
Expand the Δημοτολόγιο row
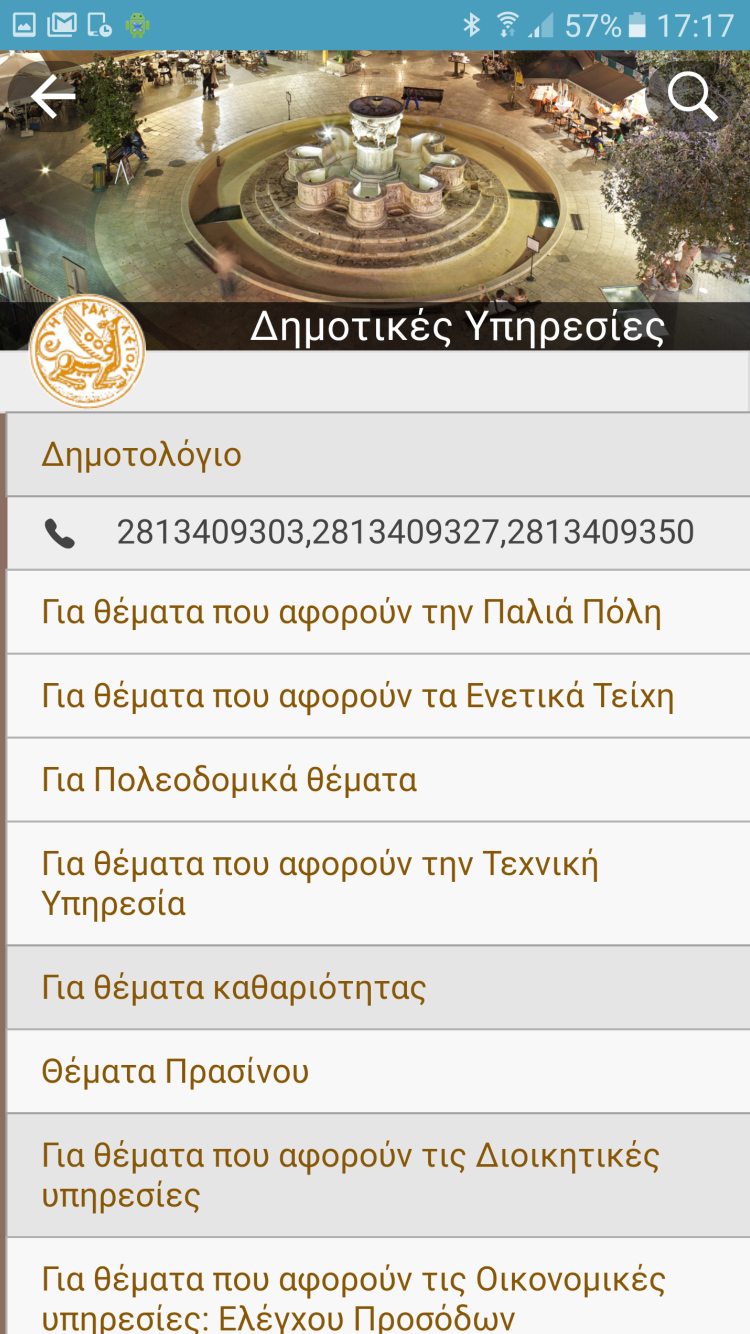click(x=377, y=455)
